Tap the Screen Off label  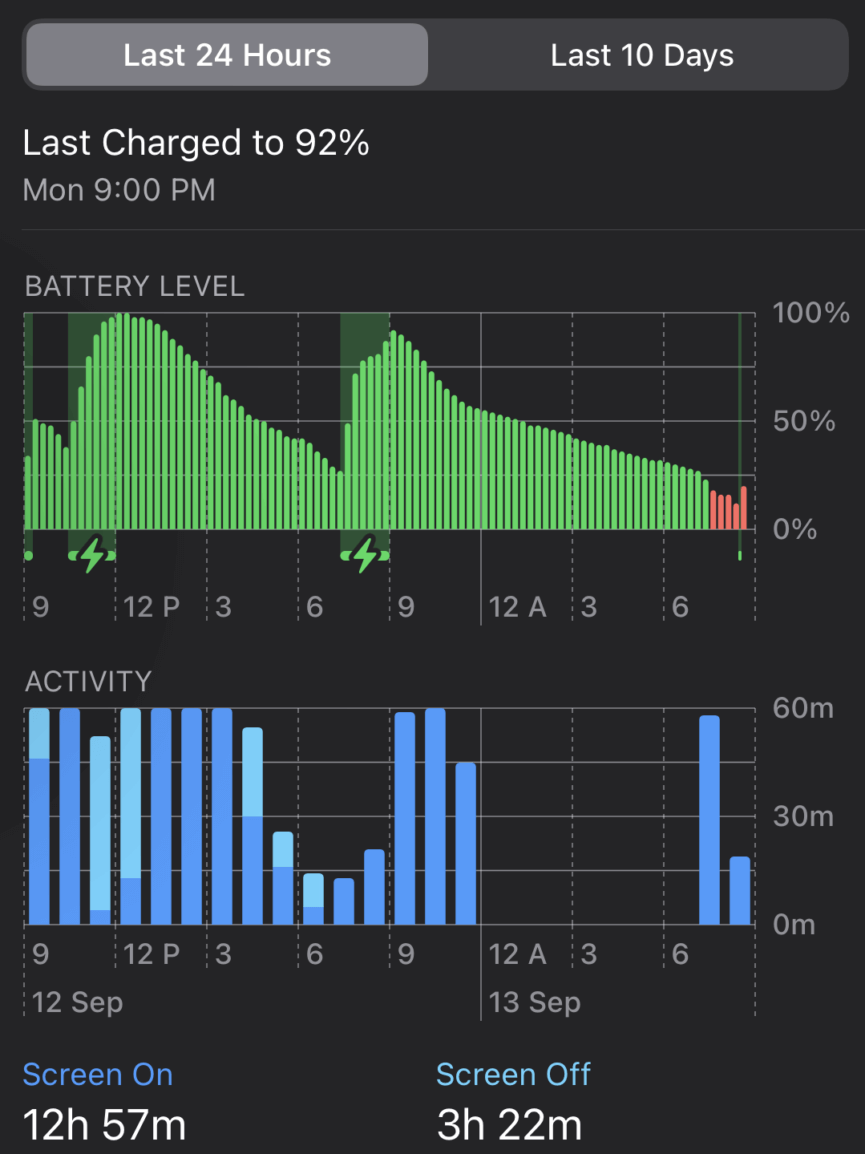[513, 1073]
